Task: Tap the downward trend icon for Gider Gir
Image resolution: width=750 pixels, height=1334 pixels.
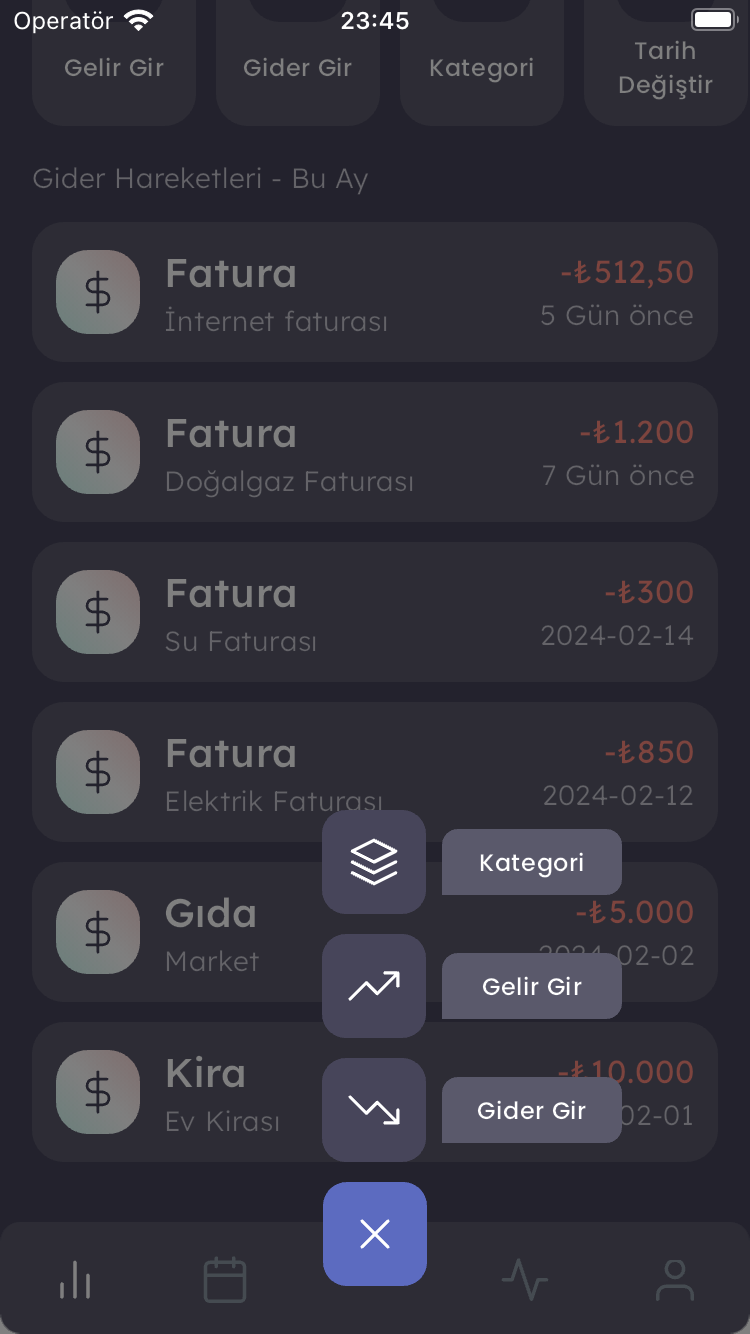Action: coord(374,1110)
